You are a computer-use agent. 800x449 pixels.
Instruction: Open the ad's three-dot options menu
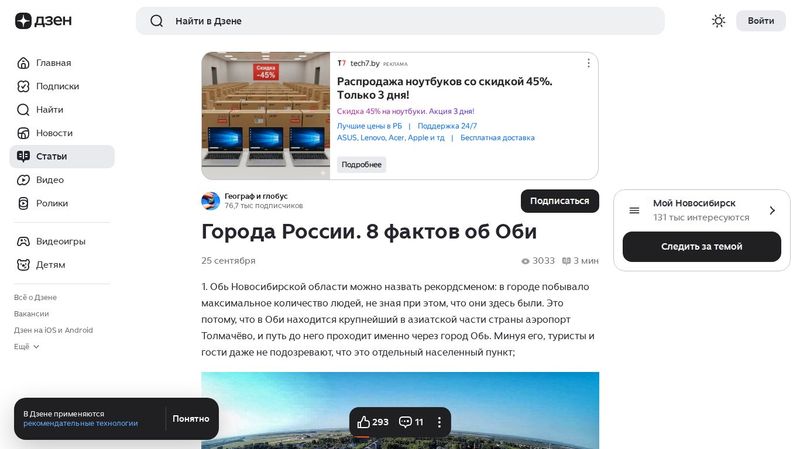[588, 63]
